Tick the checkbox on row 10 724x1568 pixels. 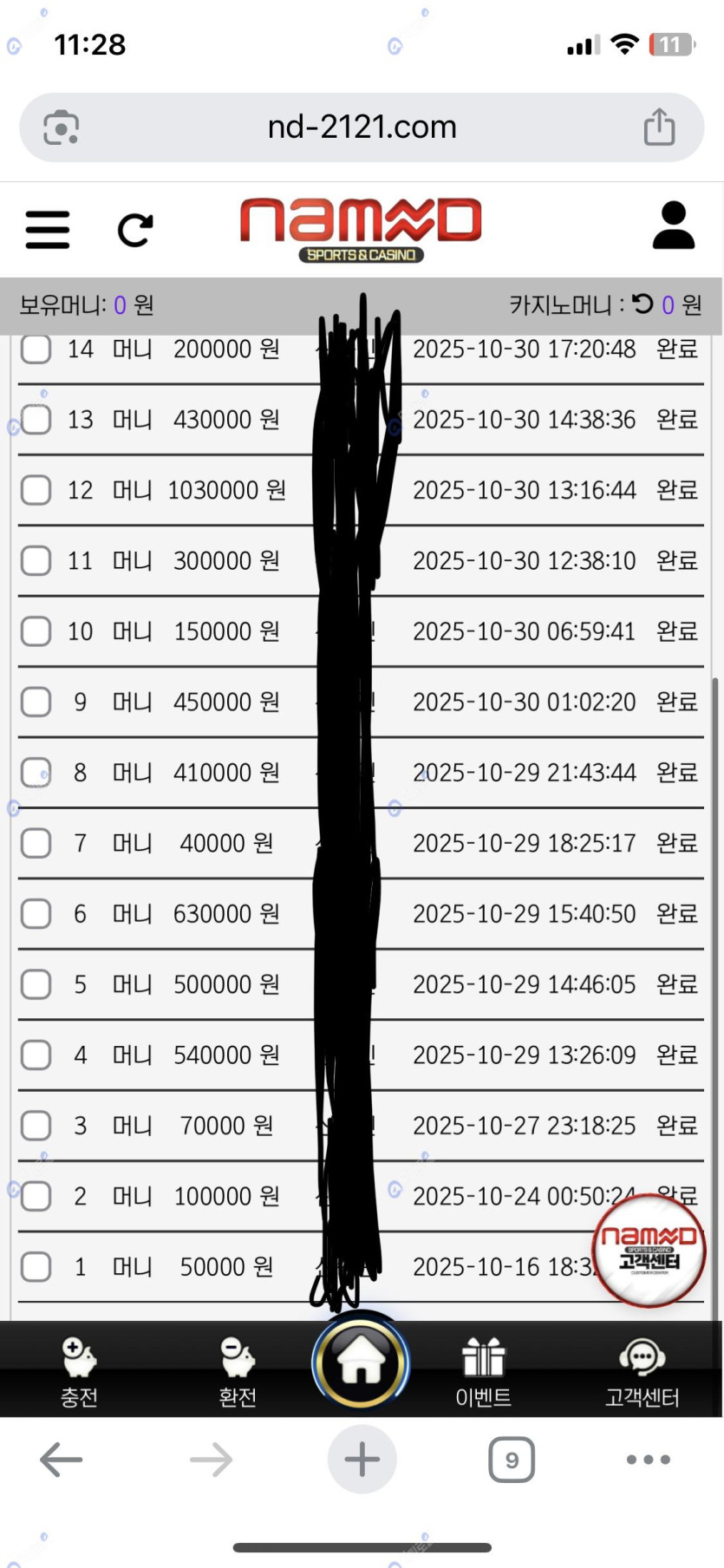click(36, 630)
